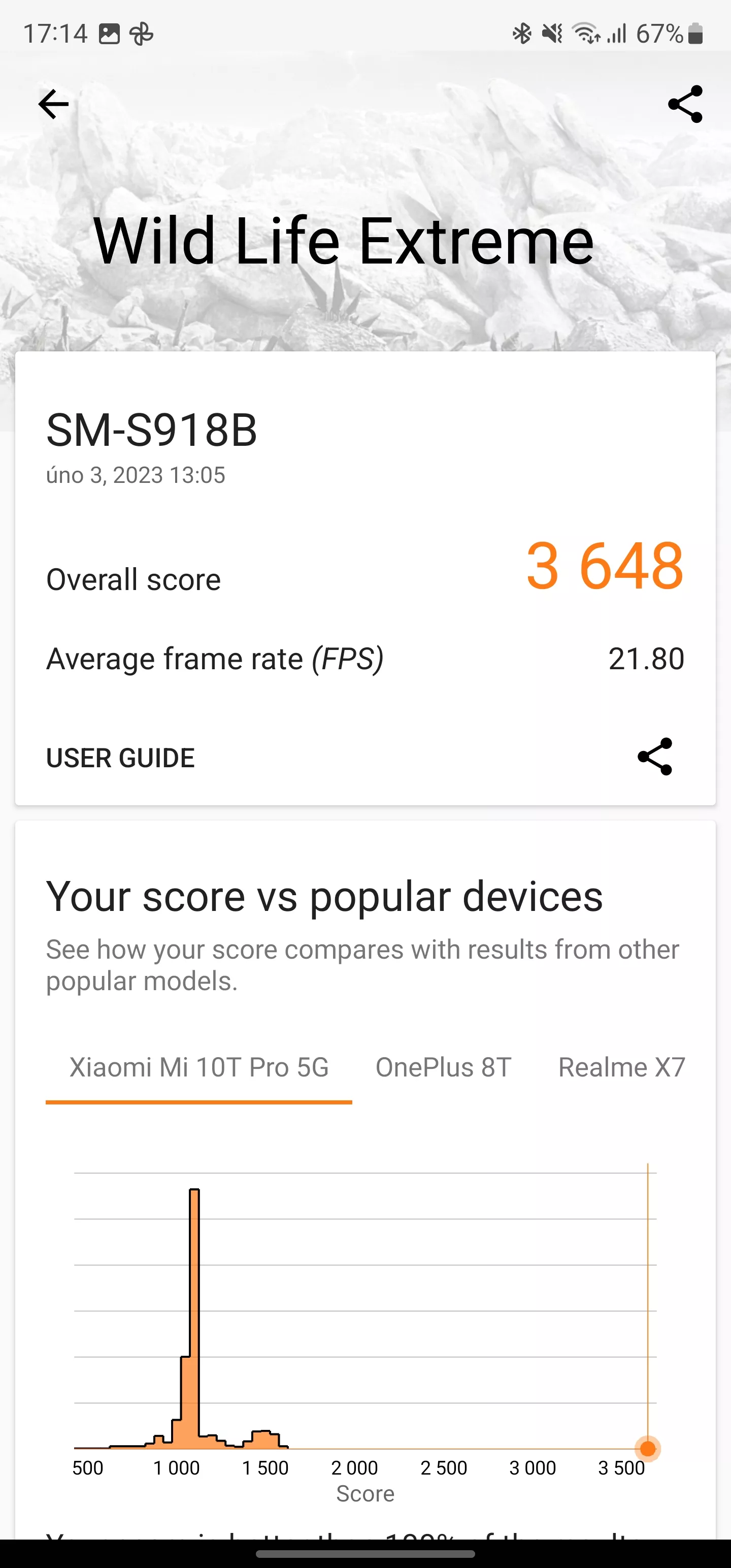Go back using the top-left arrow
The image size is (731, 1568).
54,104
